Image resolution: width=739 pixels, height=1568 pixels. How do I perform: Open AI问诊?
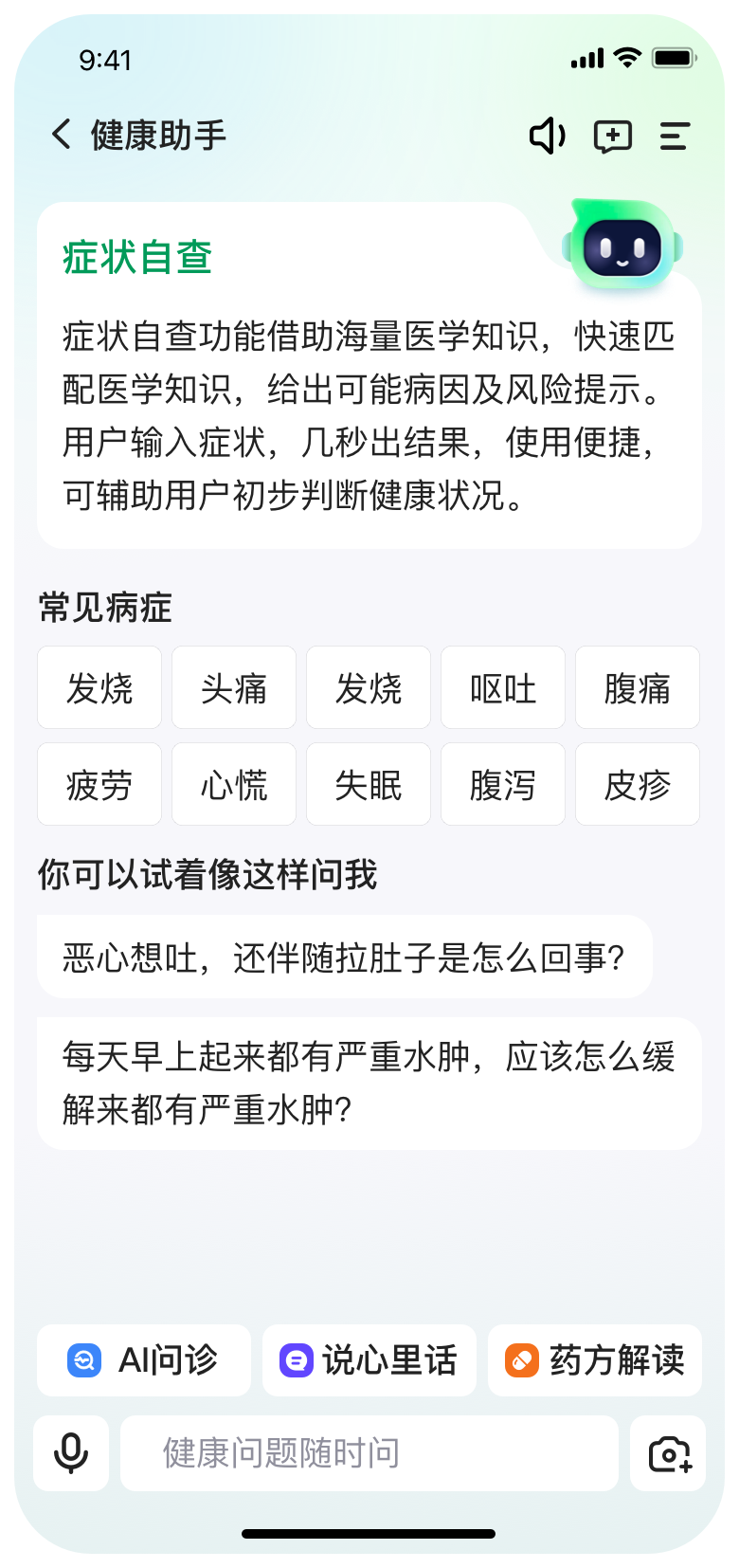(x=144, y=1360)
